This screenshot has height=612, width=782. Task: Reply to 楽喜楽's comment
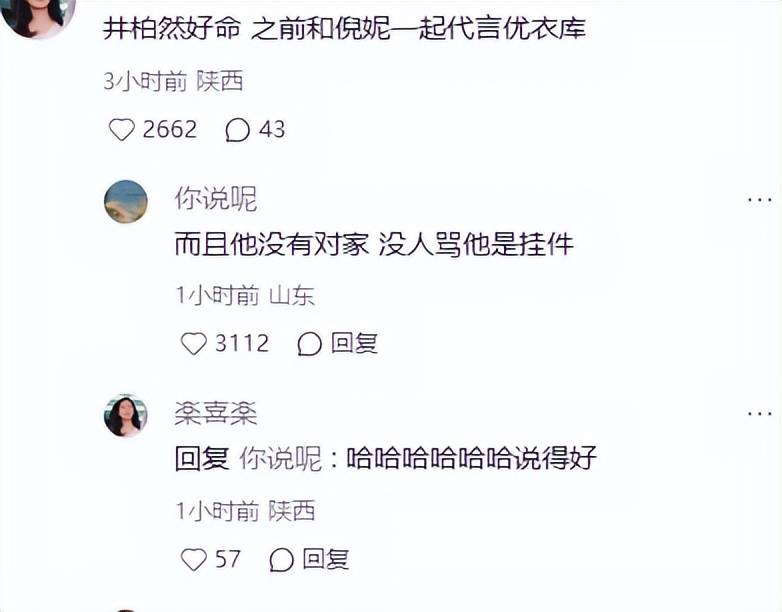tap(312, 559)
